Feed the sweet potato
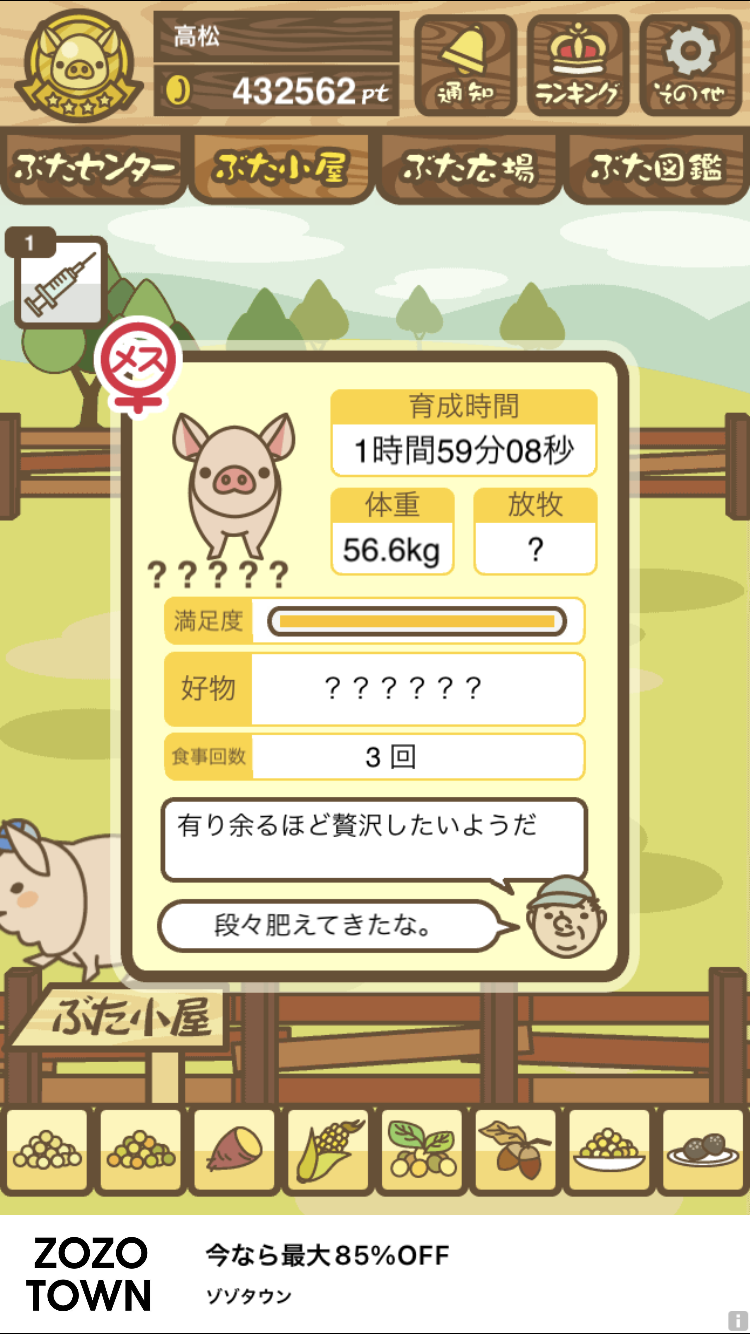750x1334 pixels. pyautogui.click(x=235, y=1152)
